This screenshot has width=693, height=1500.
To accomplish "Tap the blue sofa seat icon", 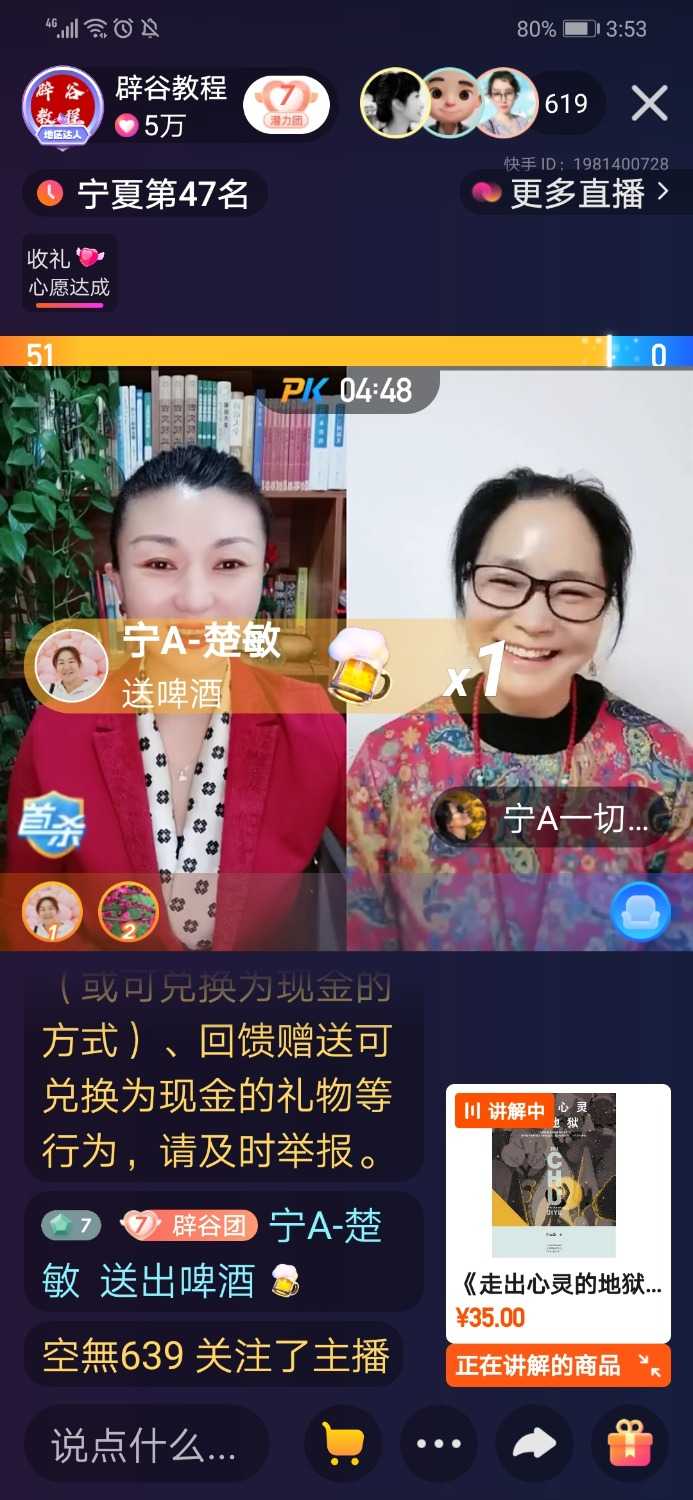I will (640, 911).
